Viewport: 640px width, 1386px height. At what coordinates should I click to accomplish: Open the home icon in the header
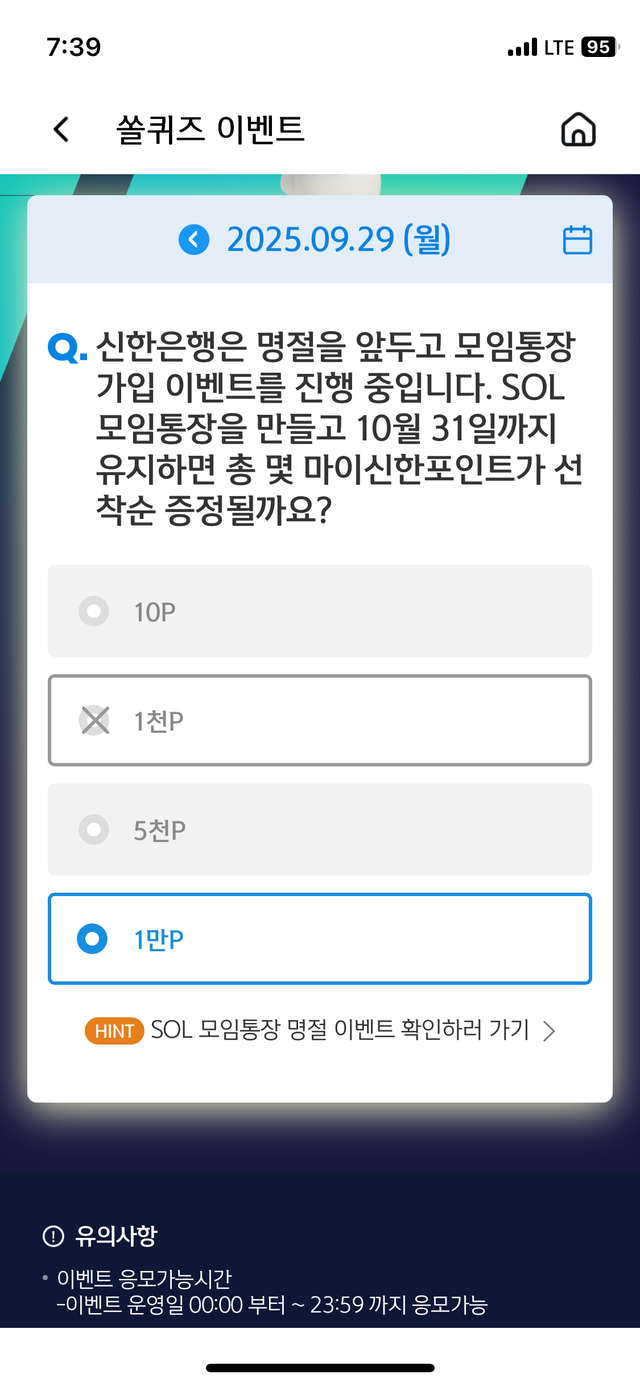tap(578, 130)
